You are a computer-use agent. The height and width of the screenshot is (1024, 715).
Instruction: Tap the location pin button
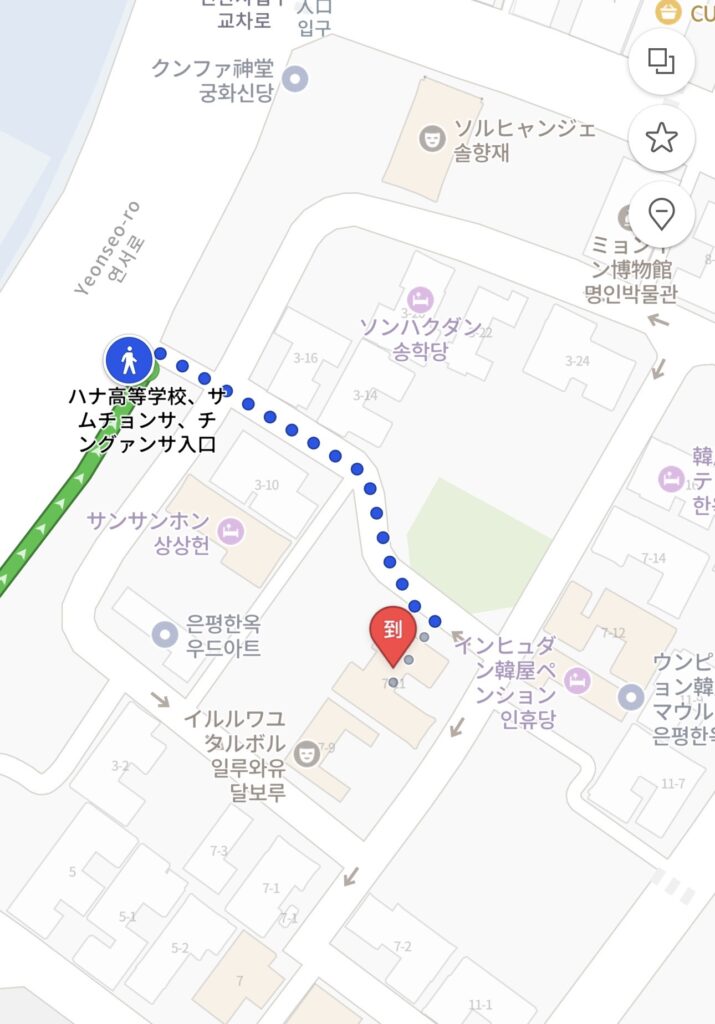pyautogui.click(x=661, y=214)
